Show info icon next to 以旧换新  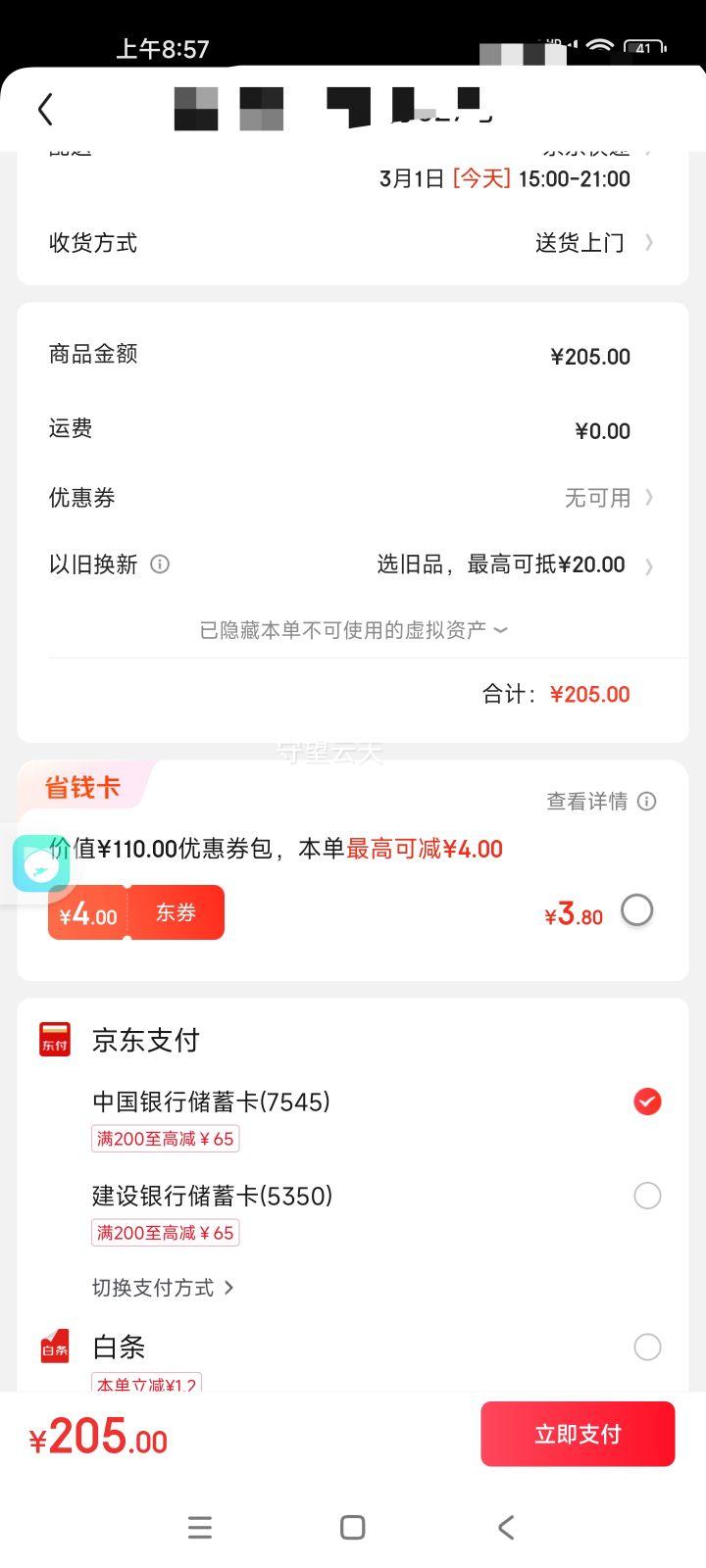159,564
